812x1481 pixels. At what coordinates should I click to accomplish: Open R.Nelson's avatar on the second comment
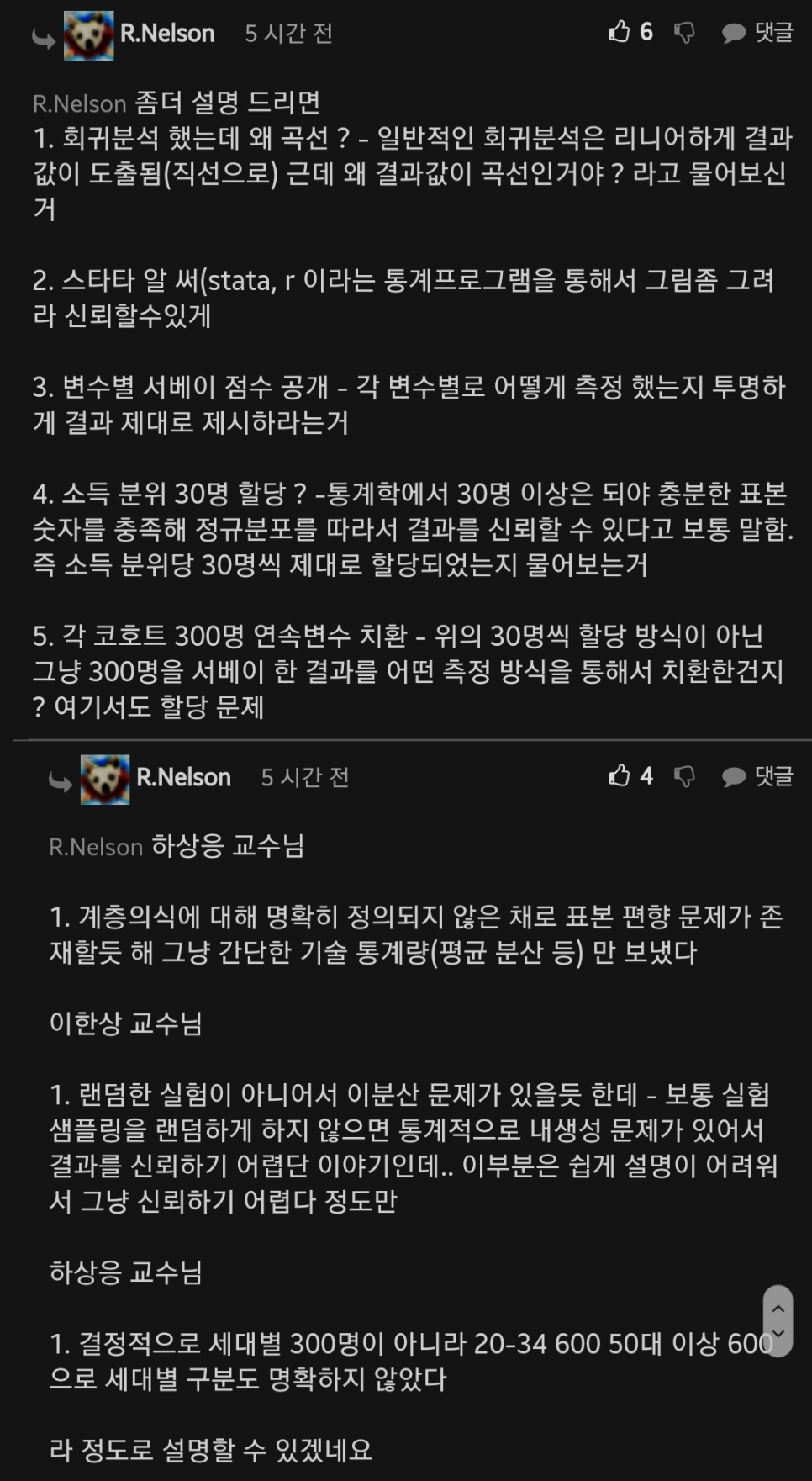point(105,779)
